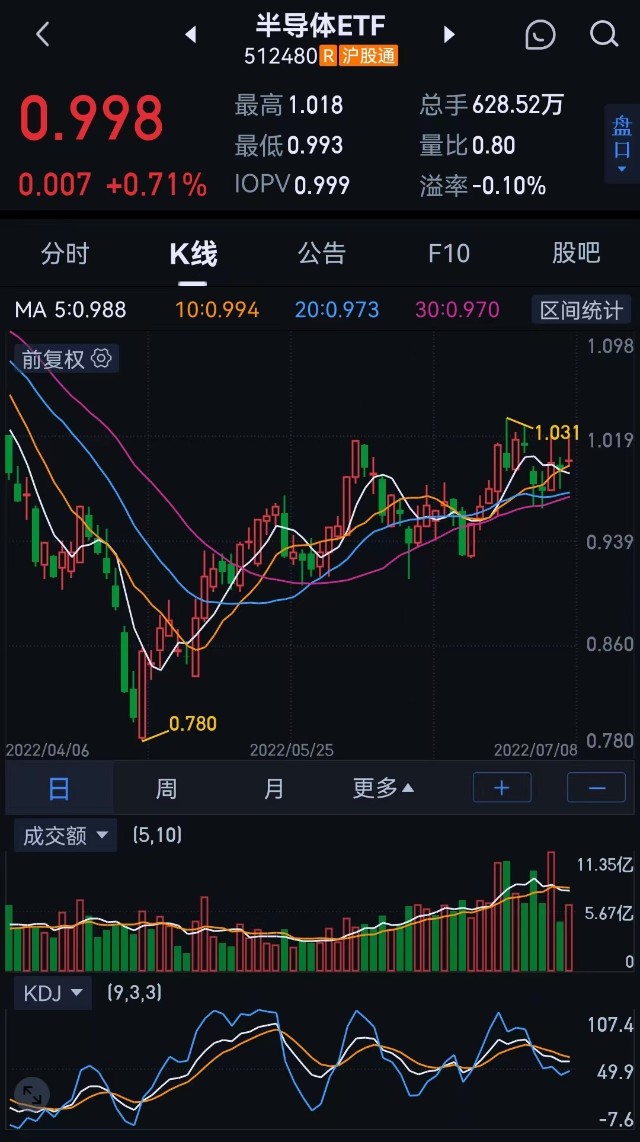Open the search icon
This screenshot has width=640, height=1142.
coord(604,35)
